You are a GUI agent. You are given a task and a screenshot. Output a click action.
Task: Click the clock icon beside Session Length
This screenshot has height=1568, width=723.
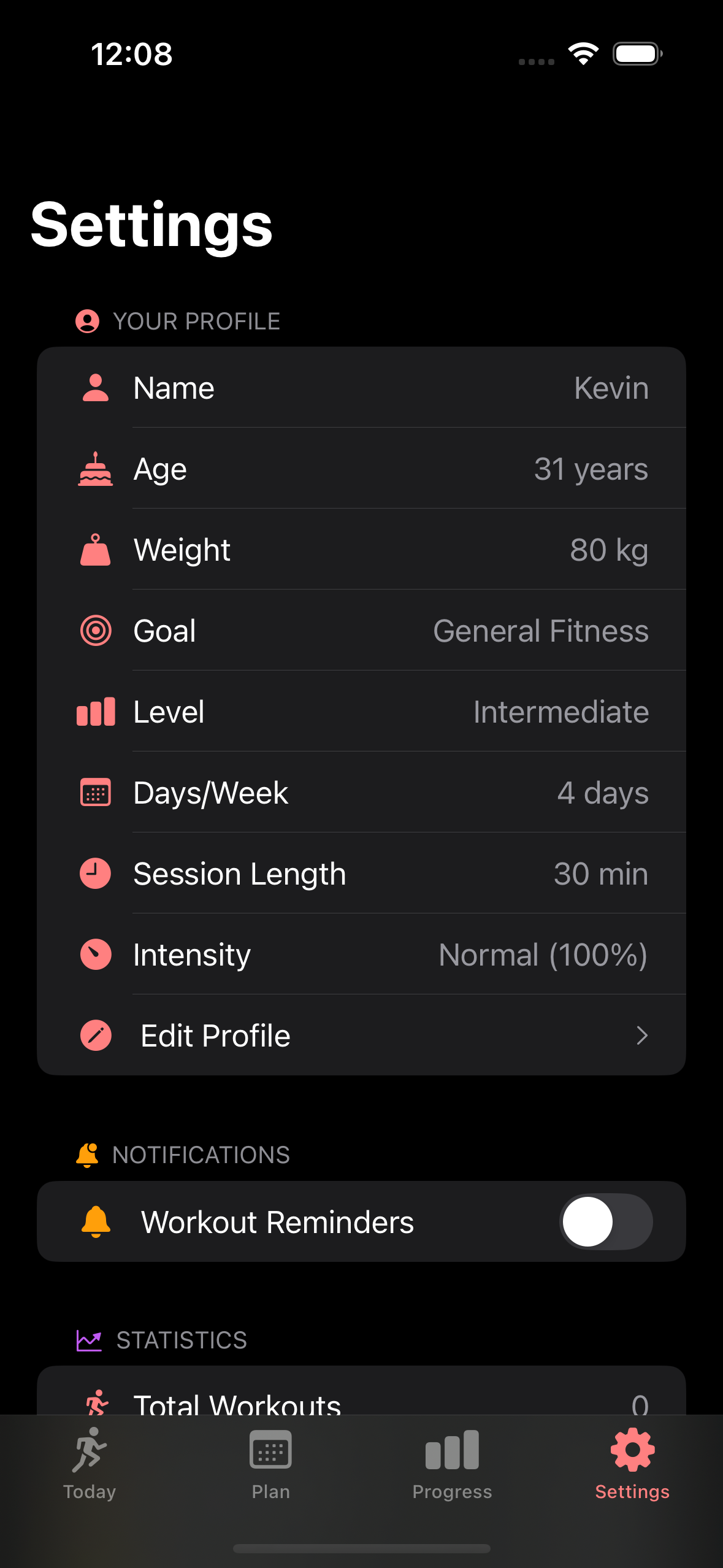(x=96, y=874)
